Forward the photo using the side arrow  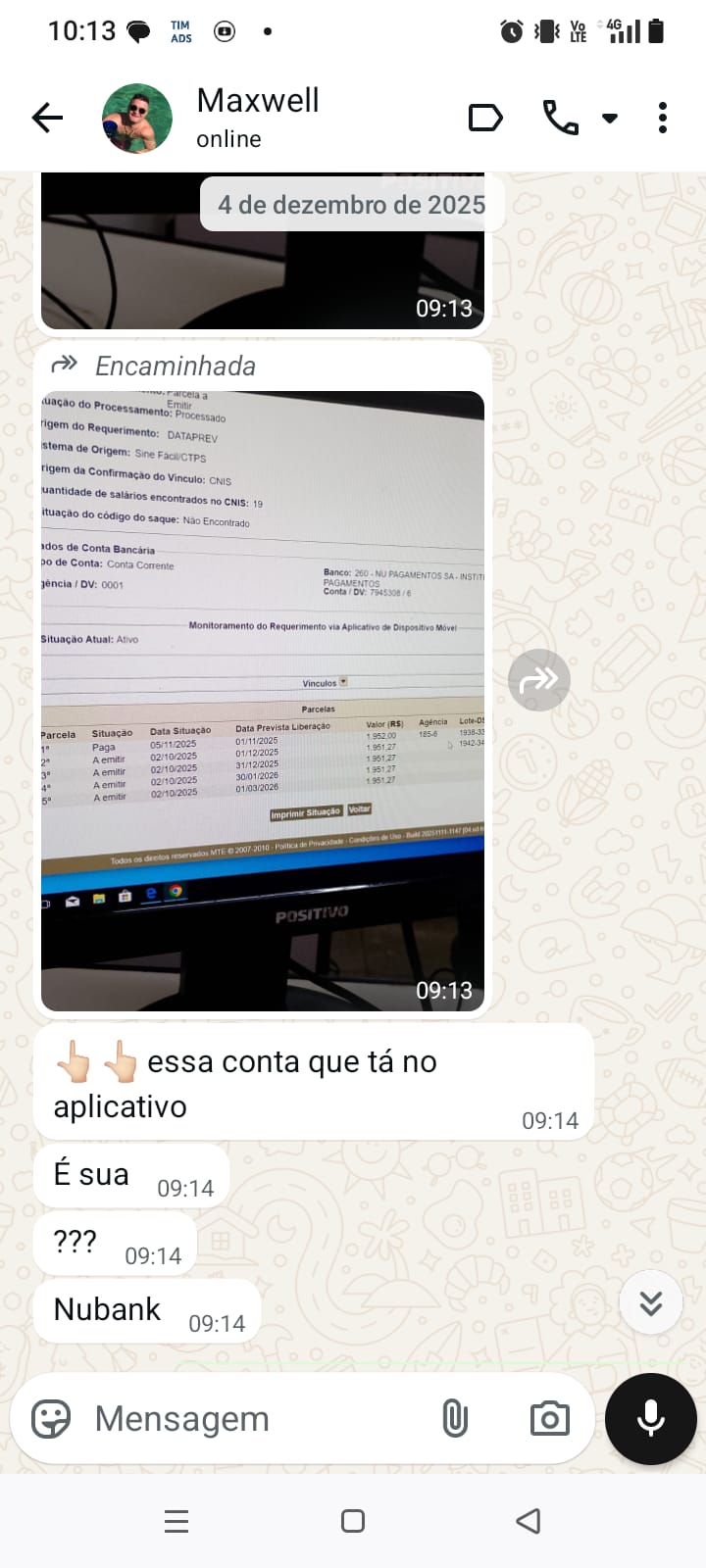click(x=538, y=680)
